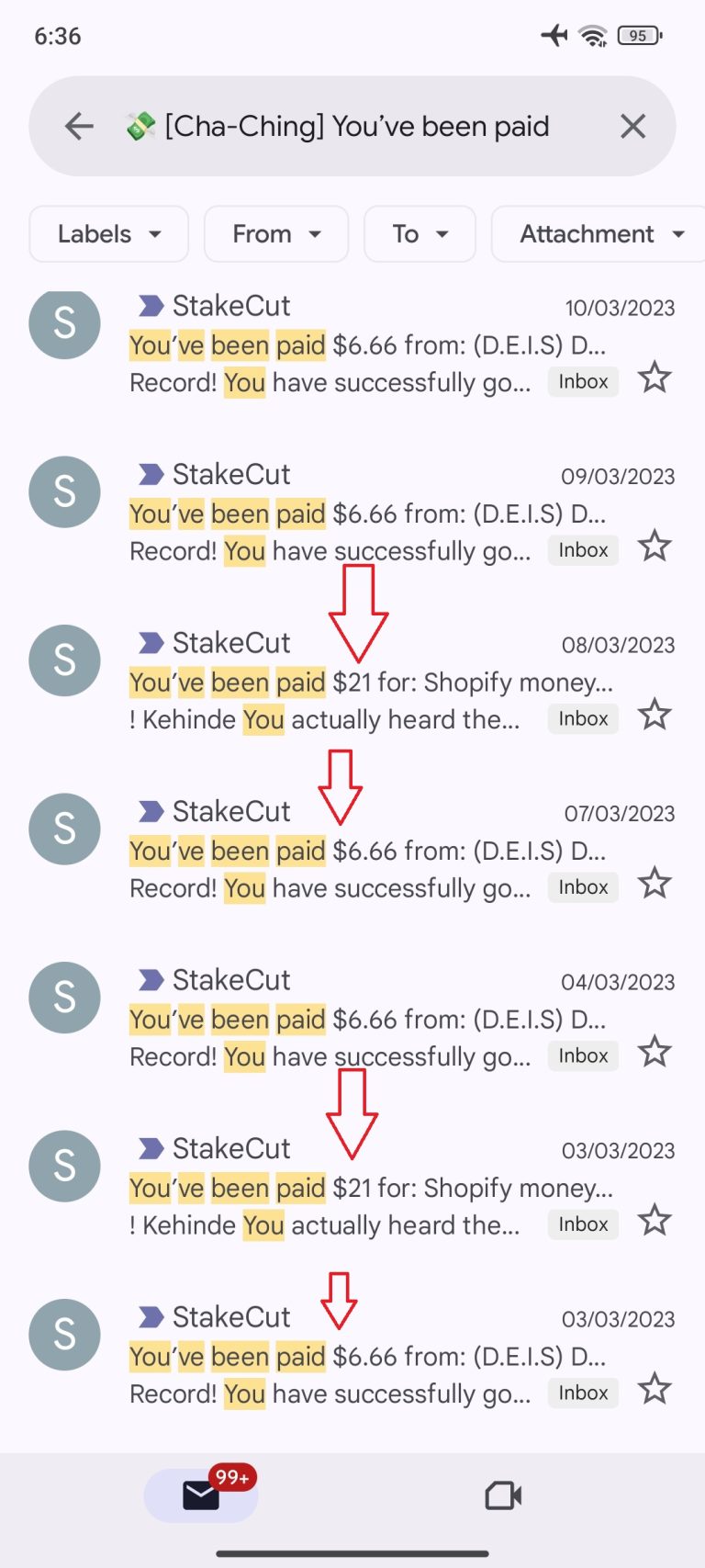705x1568 pixels.
Task: Go back from the search results
Action: (80, 126)
